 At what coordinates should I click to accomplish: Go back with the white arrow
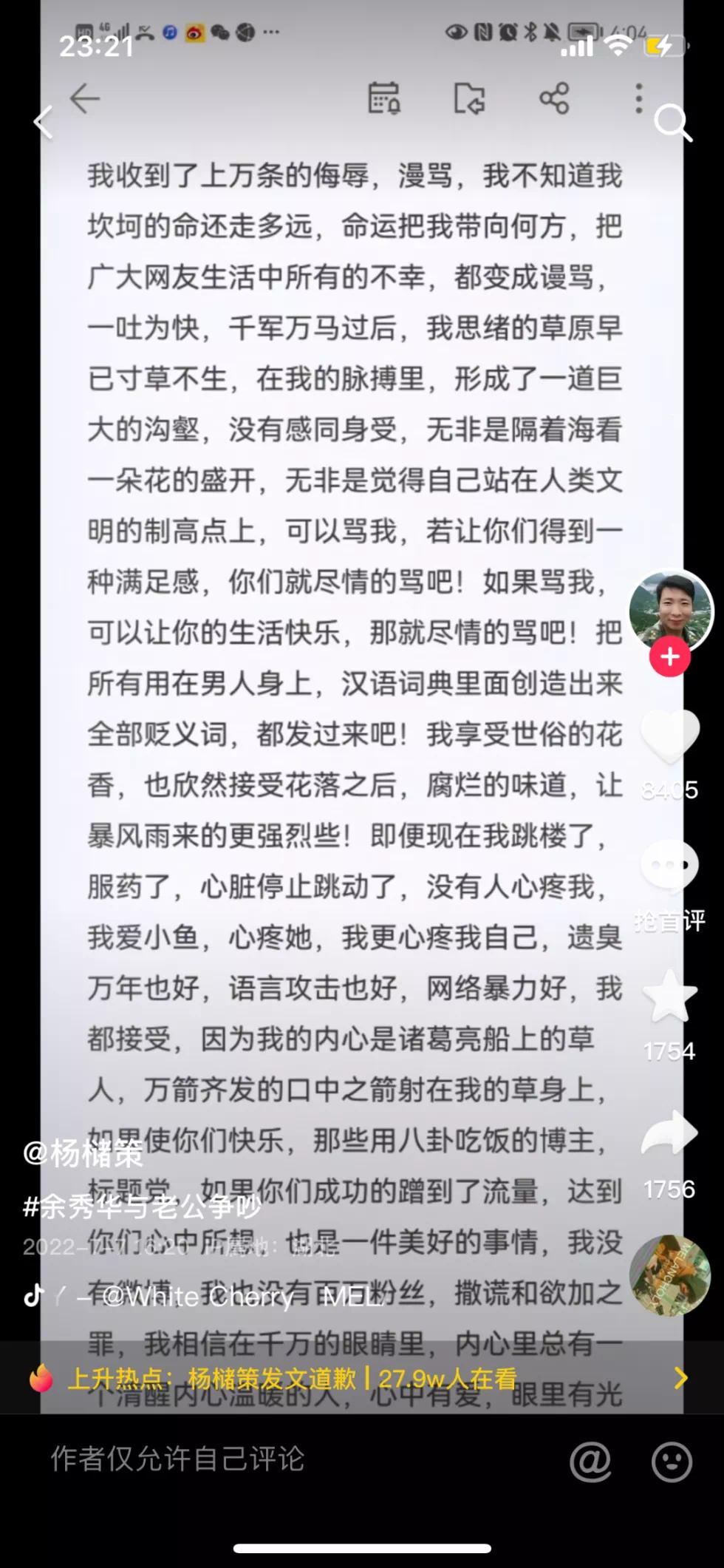pyautogui.click(x=44, y=122)
